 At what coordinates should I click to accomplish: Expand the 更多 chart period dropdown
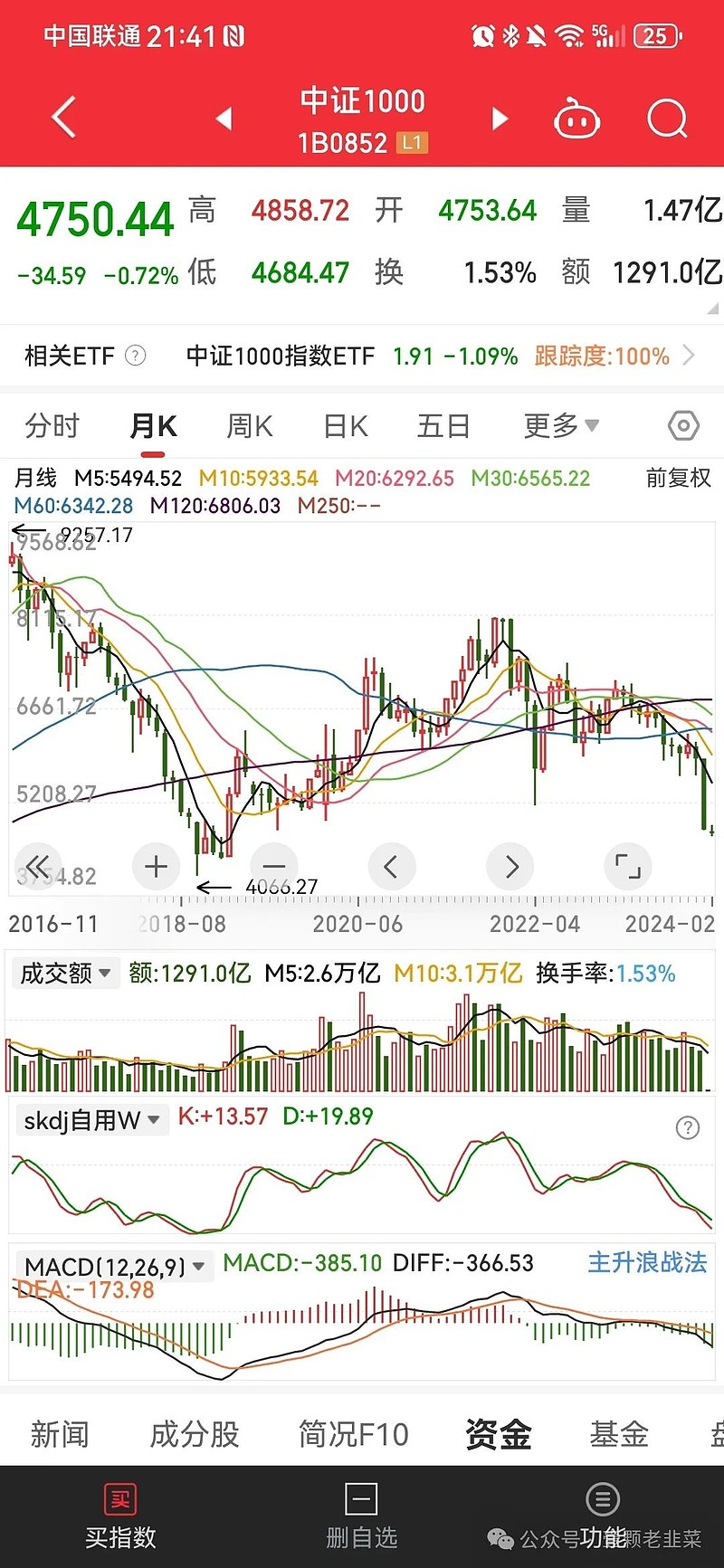pos(561,425)
